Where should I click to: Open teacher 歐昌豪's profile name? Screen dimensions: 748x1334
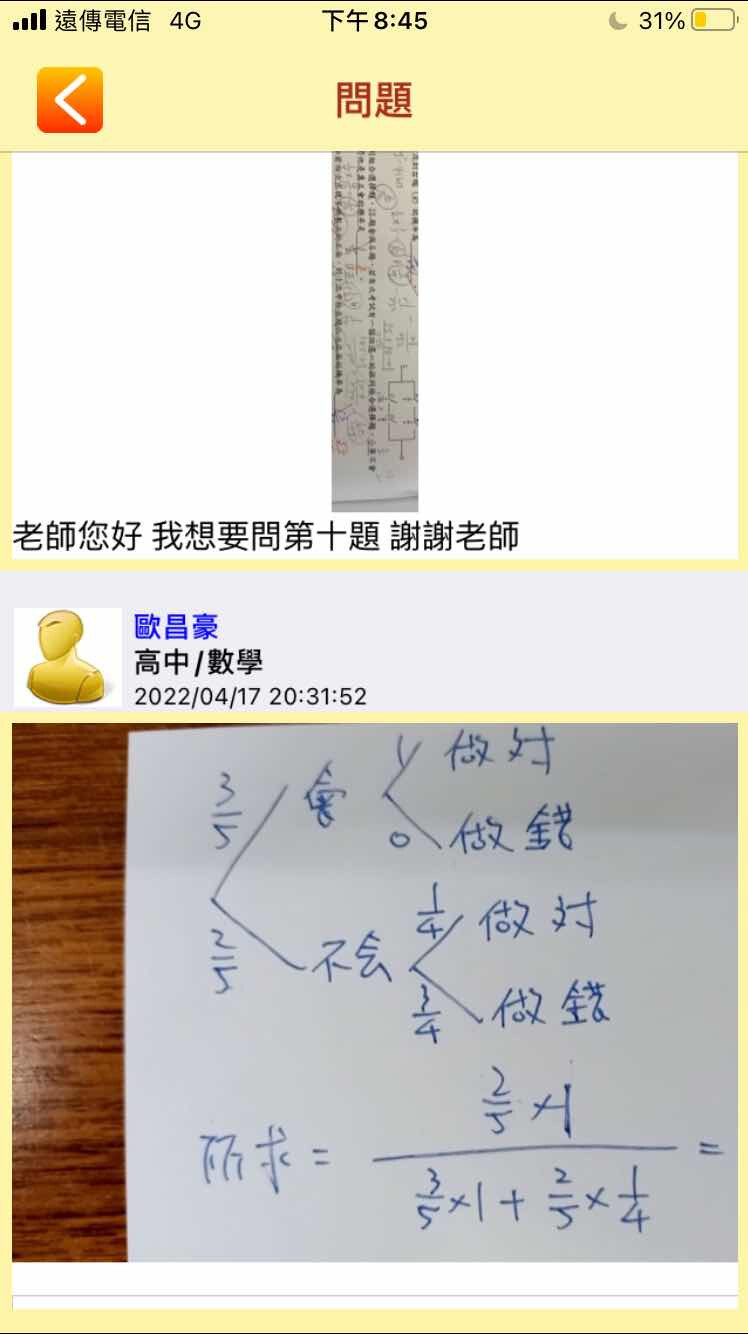(x=176, y=627)
